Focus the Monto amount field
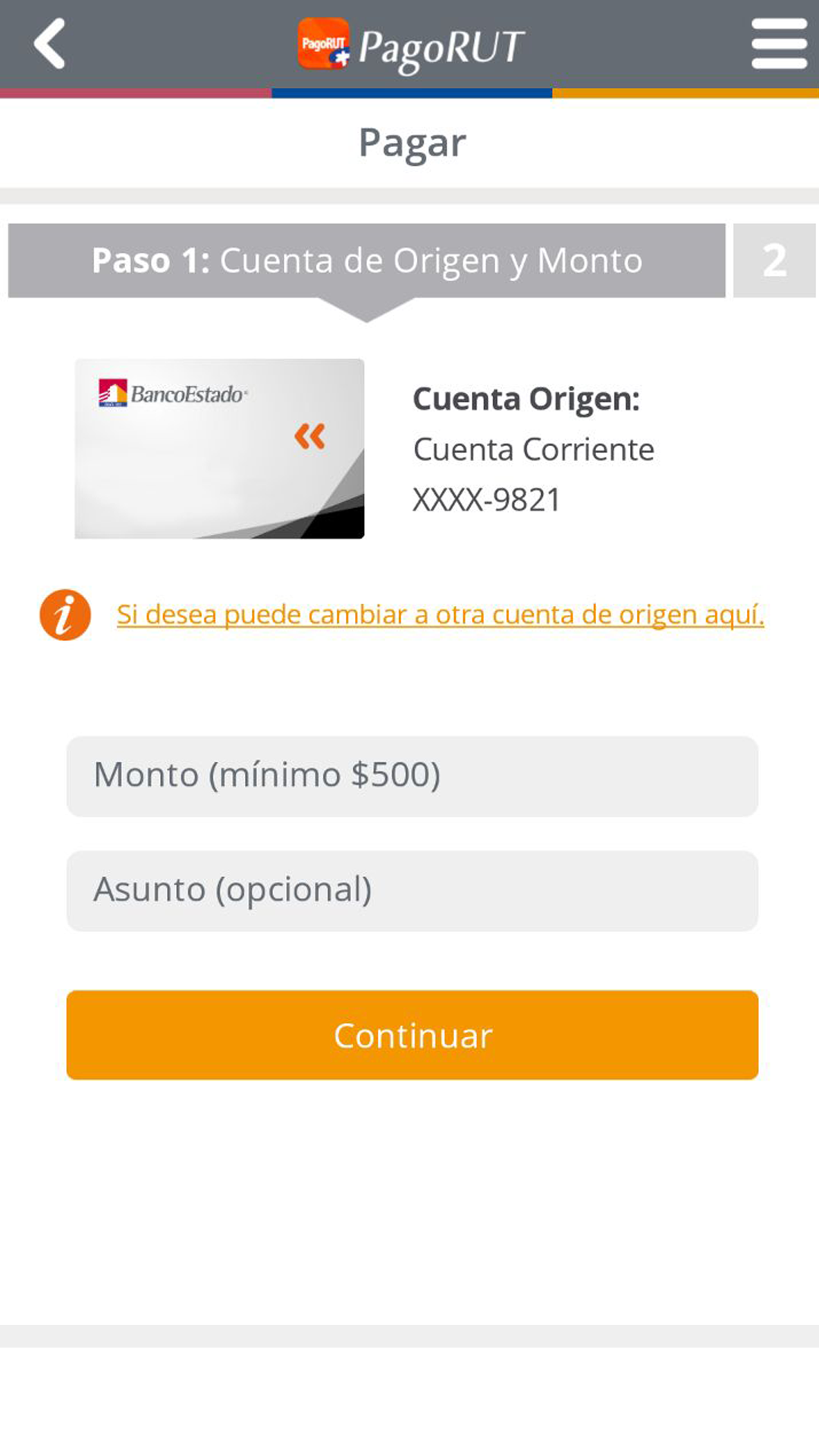819x1456 pixels. 413,776
